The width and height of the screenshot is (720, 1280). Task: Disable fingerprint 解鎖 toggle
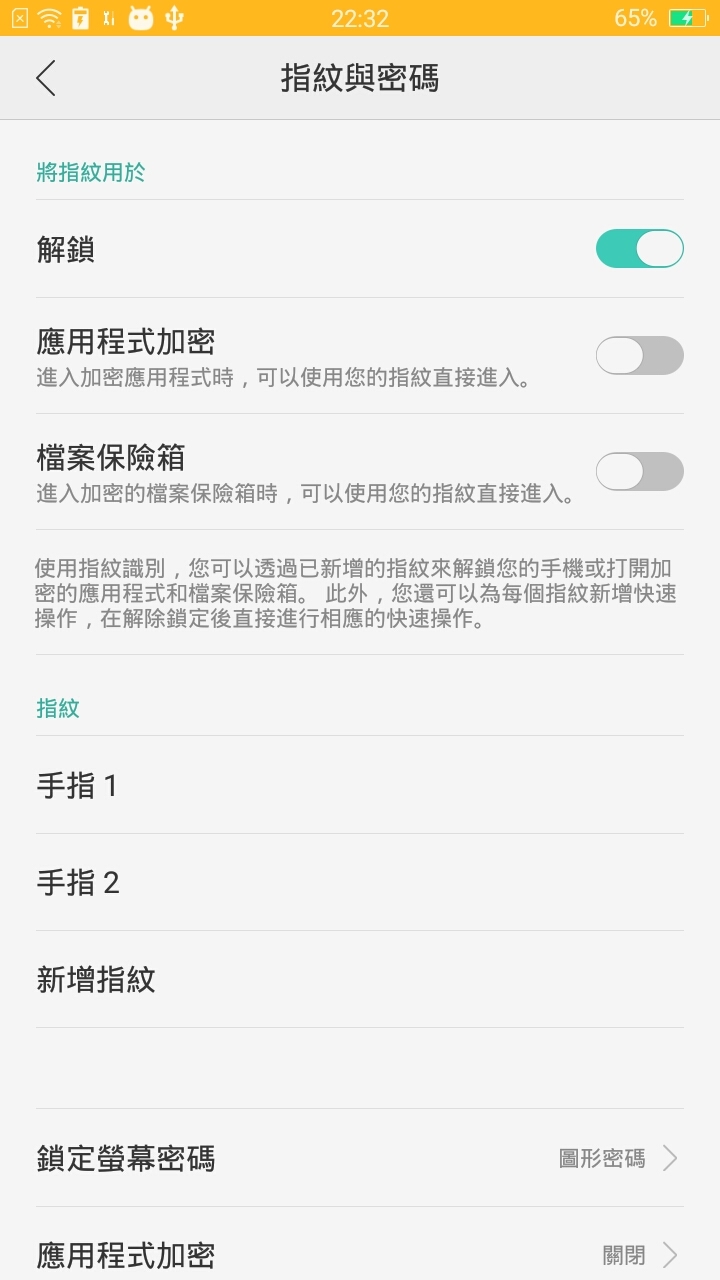click(639, 249)
